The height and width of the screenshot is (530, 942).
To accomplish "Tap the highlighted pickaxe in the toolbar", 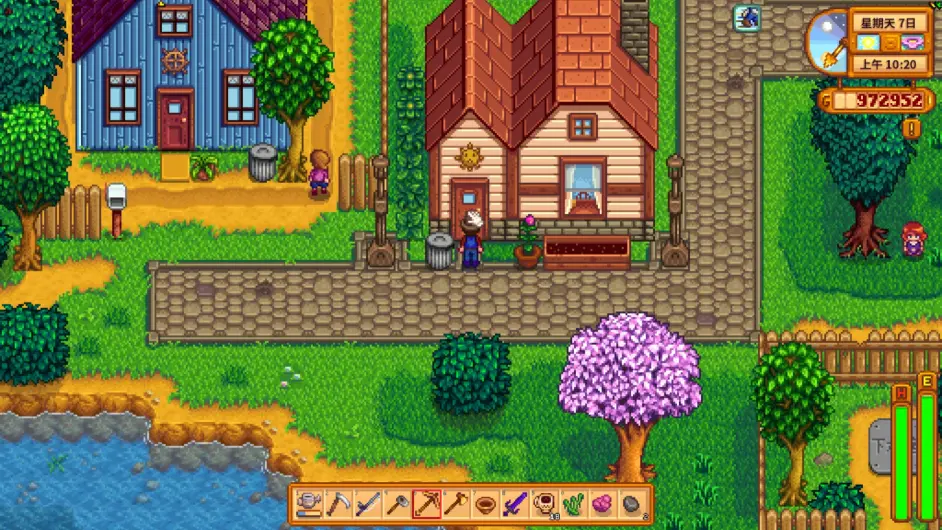I will pyautogui.click(x=427, y=503).
